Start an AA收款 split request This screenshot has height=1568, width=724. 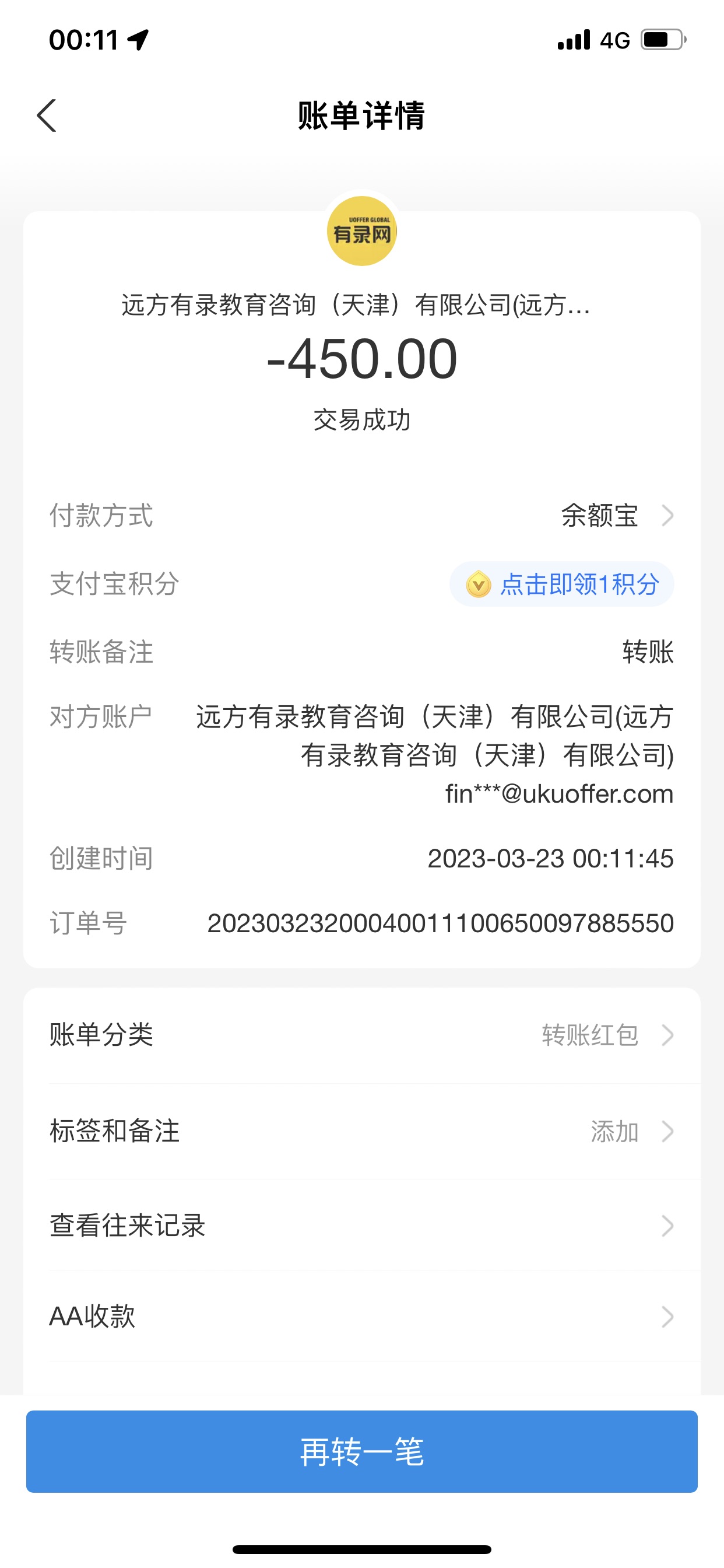(361, 1317)
